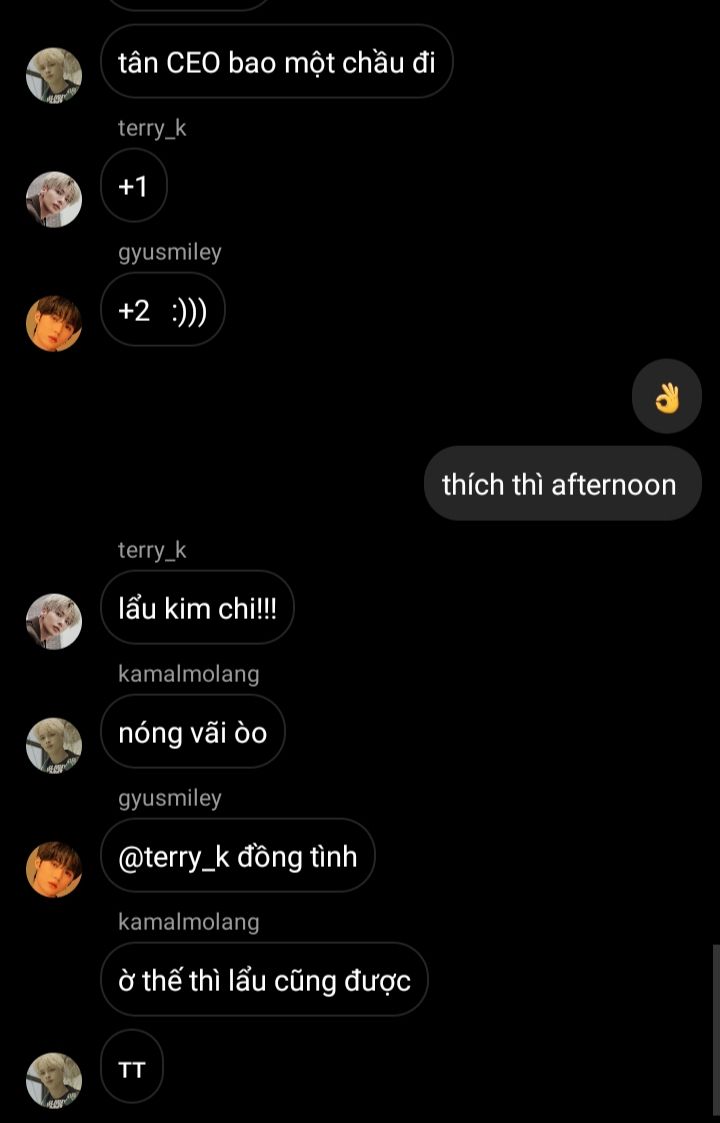Open avatar beside "tân CEO bao một chầu đi"

pos(53,75)
